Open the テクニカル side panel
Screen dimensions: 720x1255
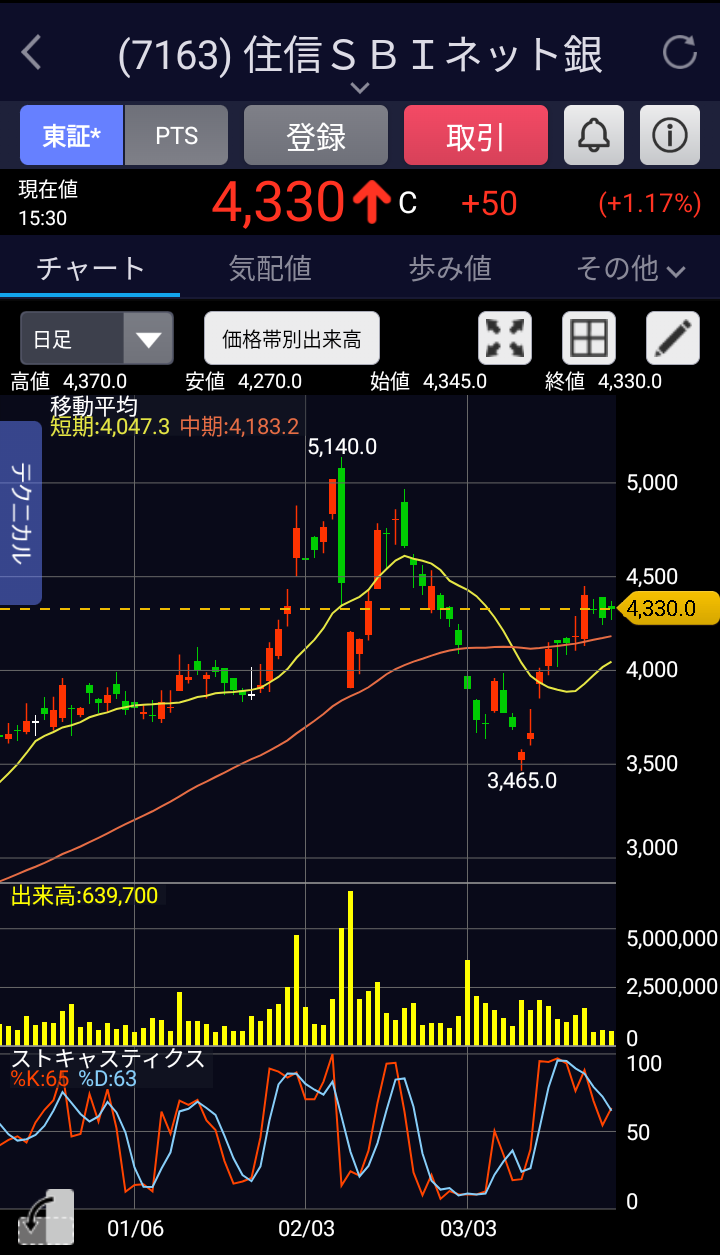pos(20,513)
